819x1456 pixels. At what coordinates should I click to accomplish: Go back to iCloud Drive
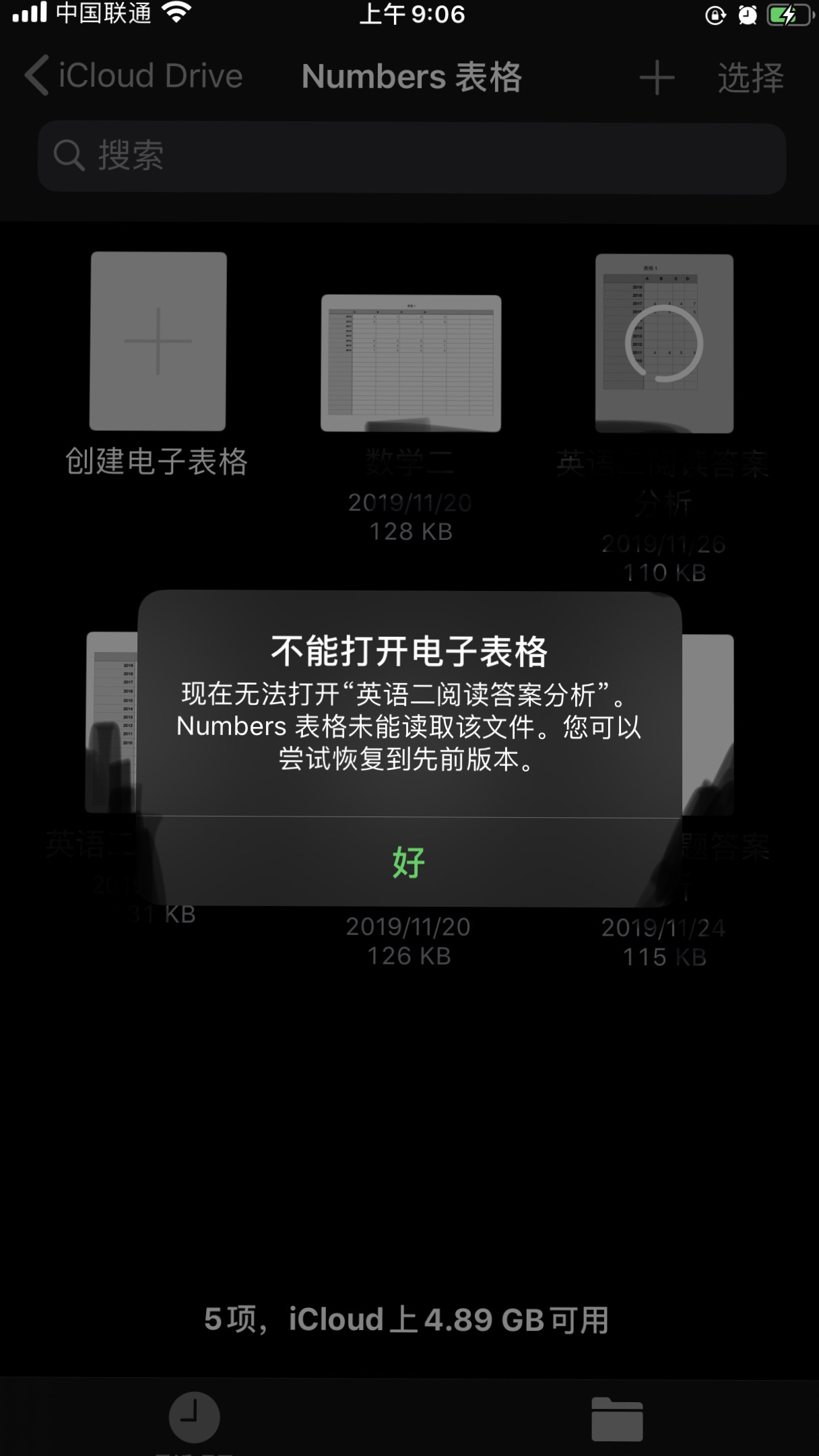click(x=134, y=76)
